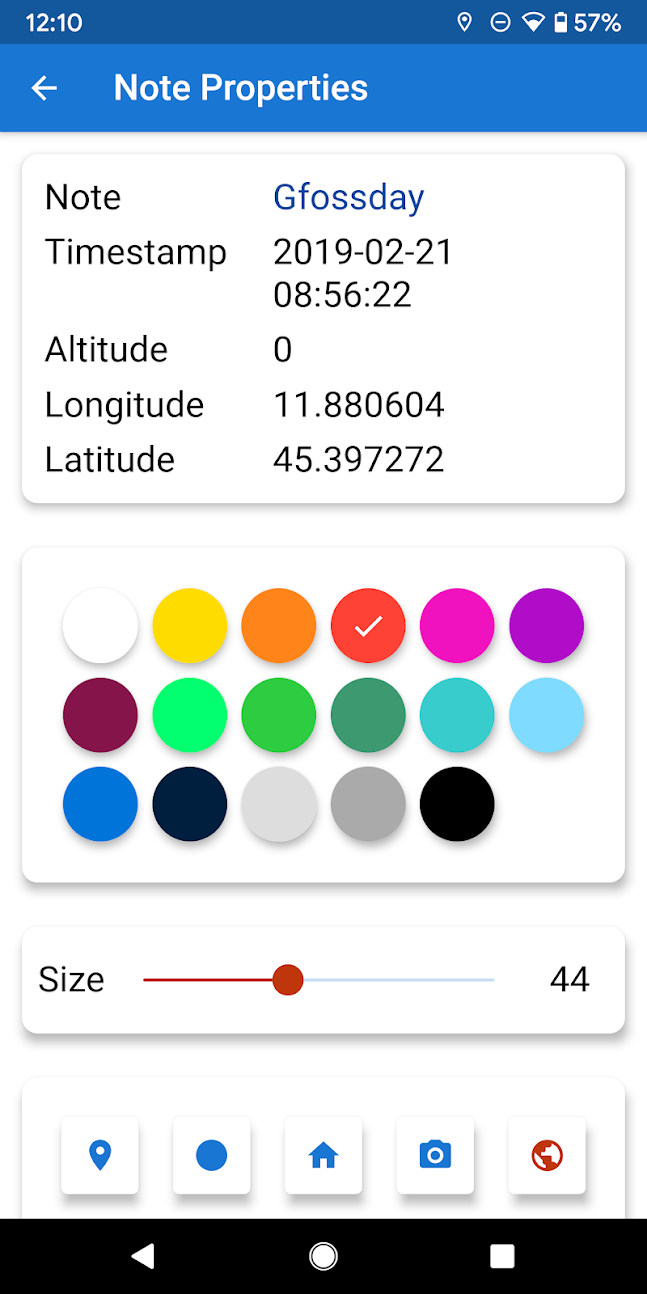Pick the dark maroon color swatch
647x1294 pixels.
(100, 715)
